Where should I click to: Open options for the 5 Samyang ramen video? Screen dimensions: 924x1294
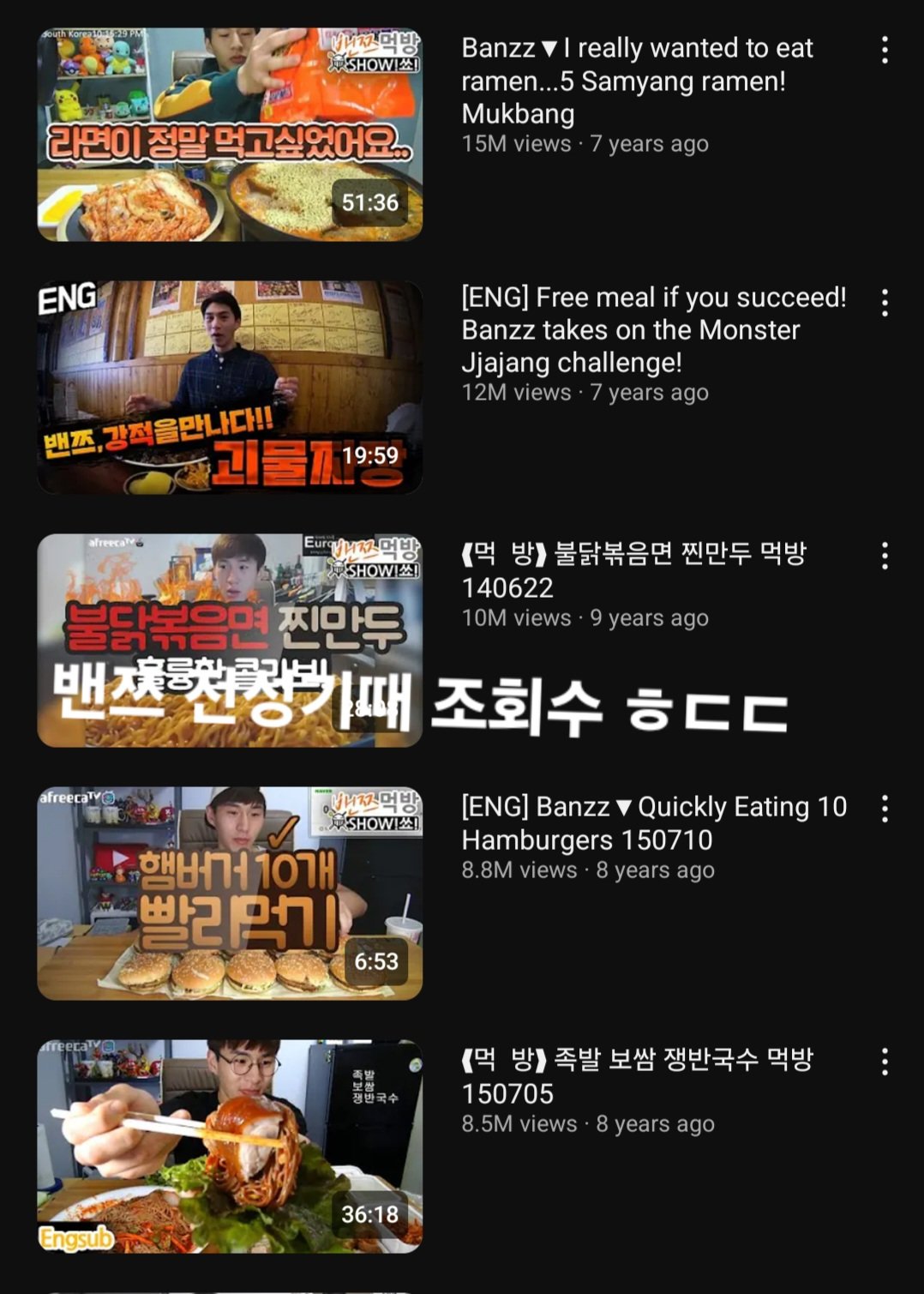[x=885, y=51]
